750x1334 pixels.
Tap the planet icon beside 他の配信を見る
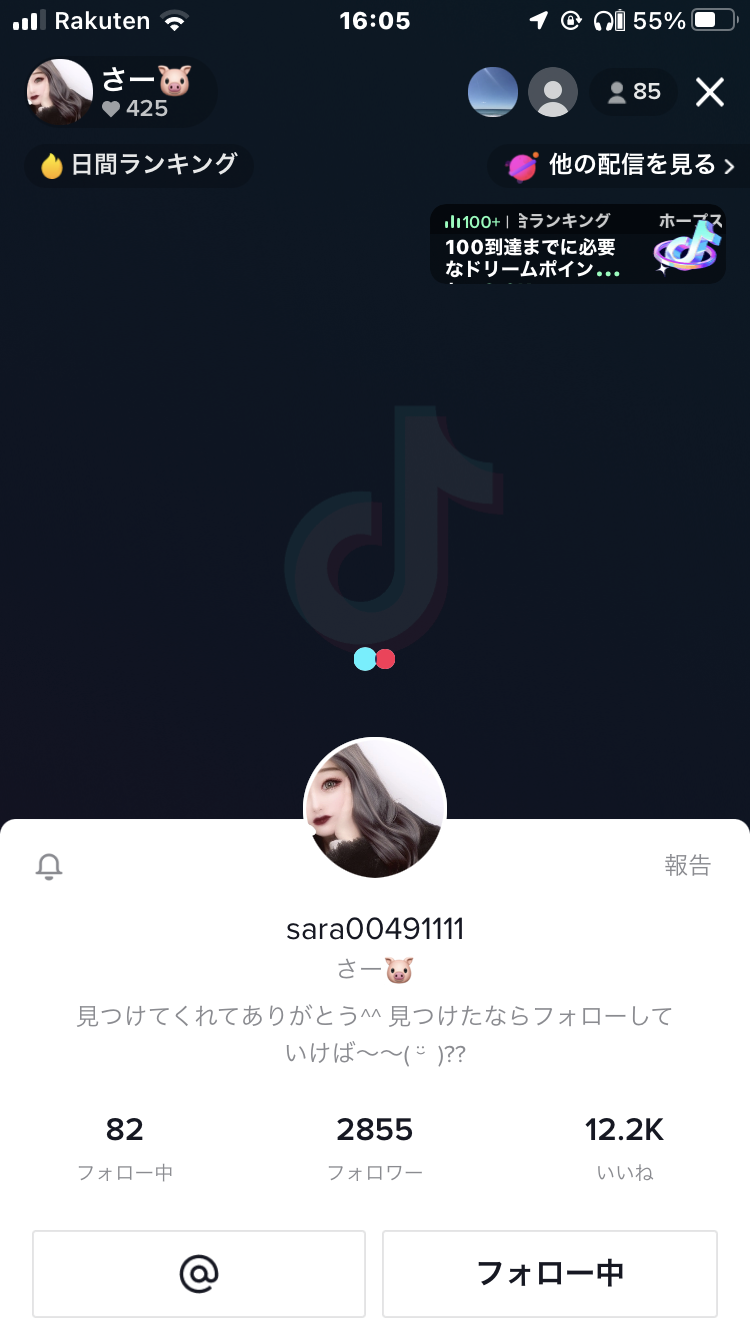pyautogui.click(x=523, y=166)
